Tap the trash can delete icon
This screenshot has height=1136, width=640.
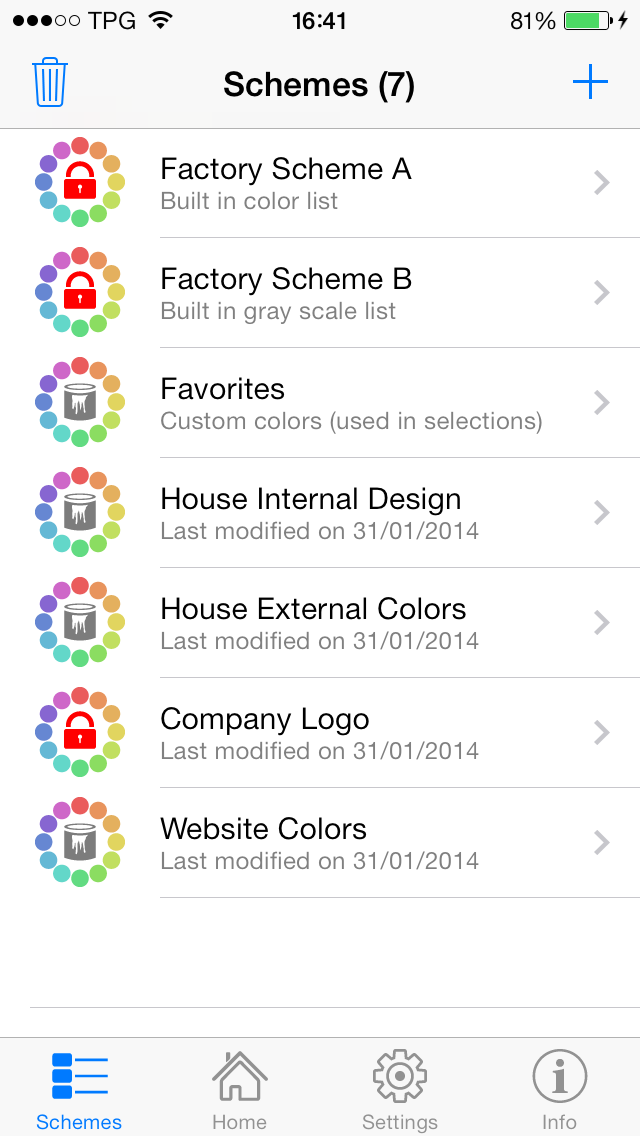pos(49,83)
